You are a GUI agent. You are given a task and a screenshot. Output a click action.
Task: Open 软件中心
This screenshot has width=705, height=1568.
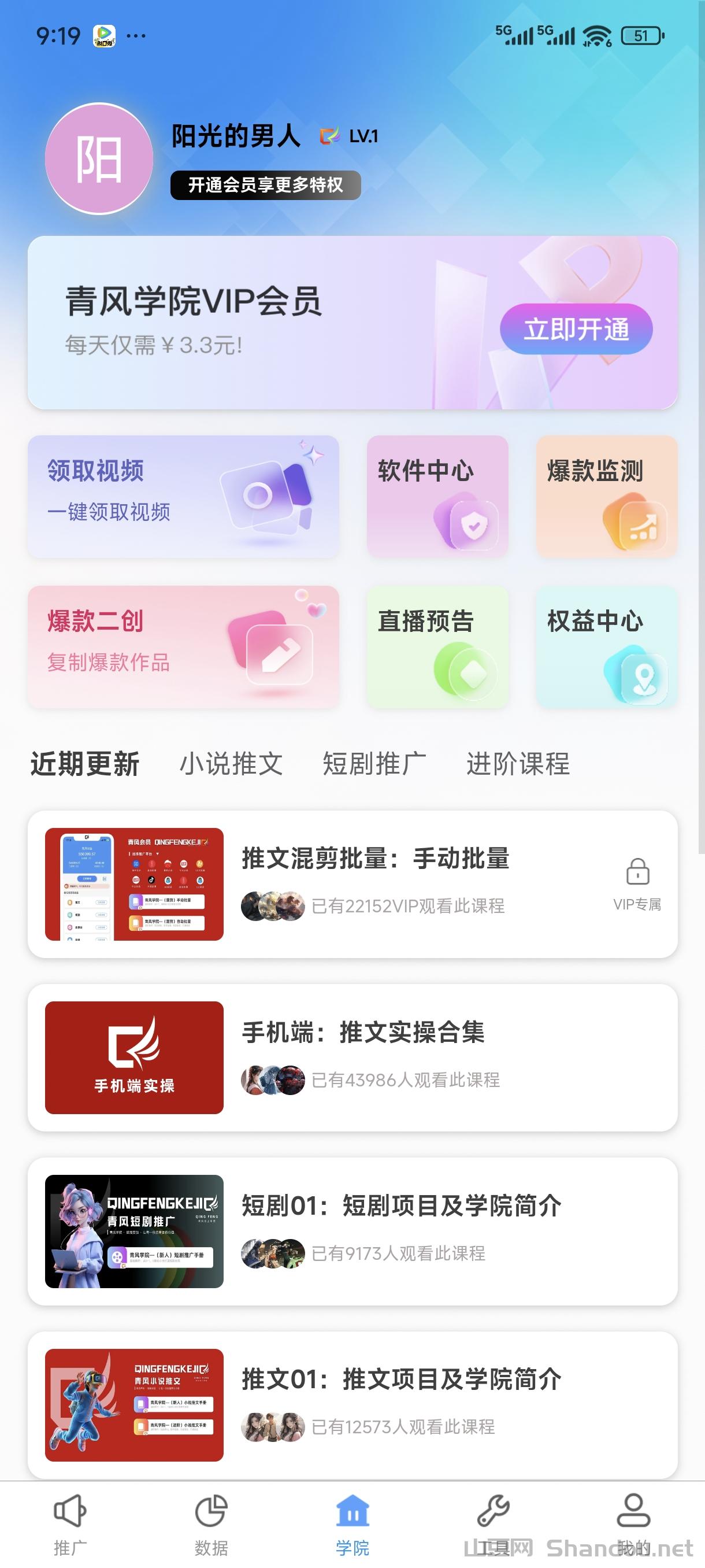(437, 496)
